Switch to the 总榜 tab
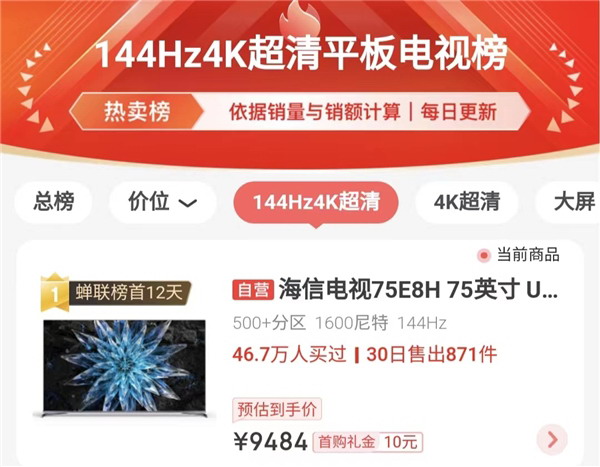600x467 pixels. tap(53, 202)
